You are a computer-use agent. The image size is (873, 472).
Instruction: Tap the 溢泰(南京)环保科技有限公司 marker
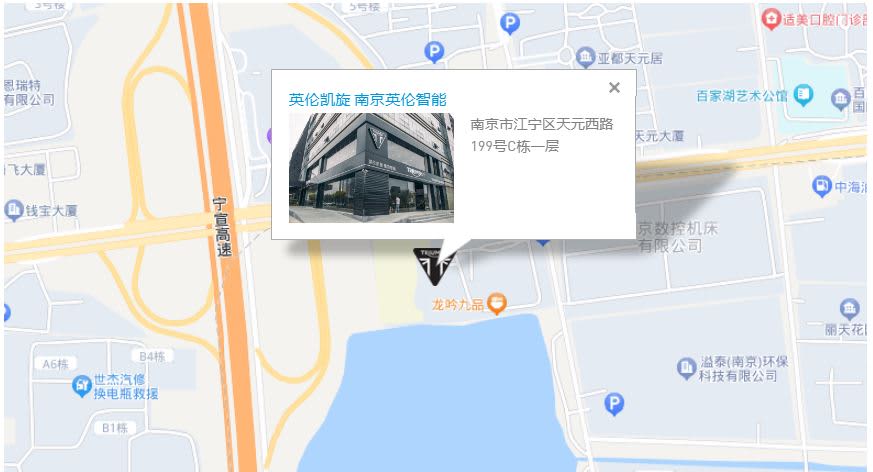686,368
